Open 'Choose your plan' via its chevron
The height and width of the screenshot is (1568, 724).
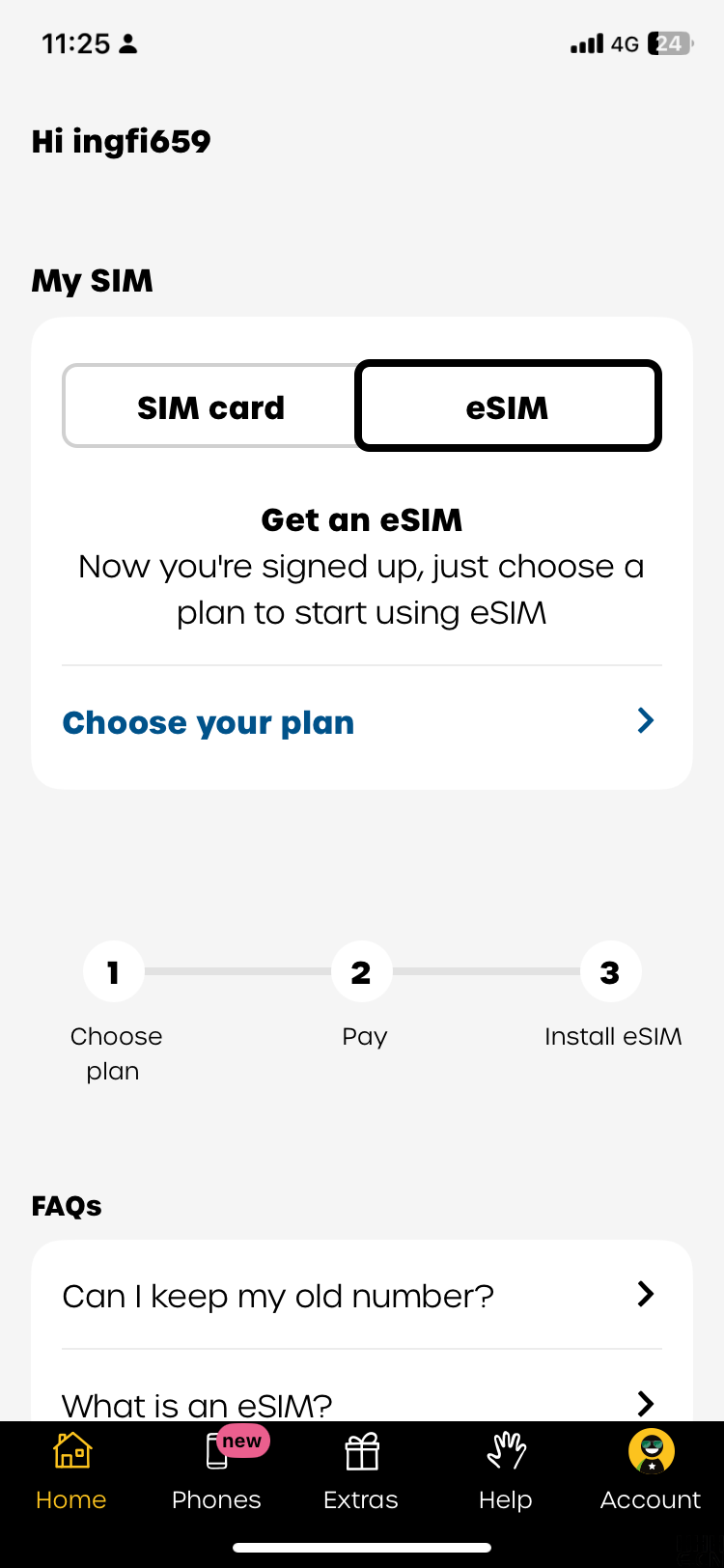click(644, 720)
